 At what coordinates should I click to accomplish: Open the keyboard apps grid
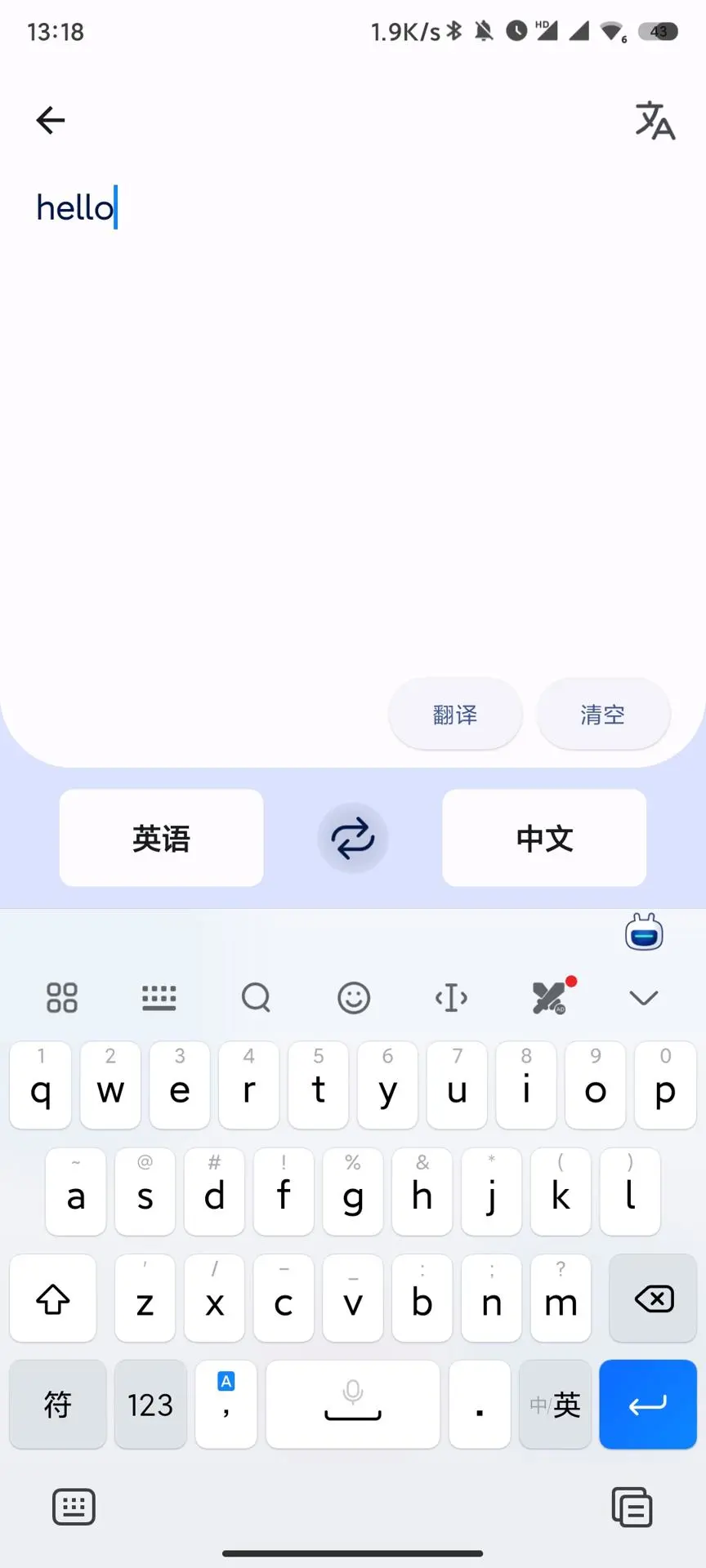pyautogui.click(x=61, y=997)
